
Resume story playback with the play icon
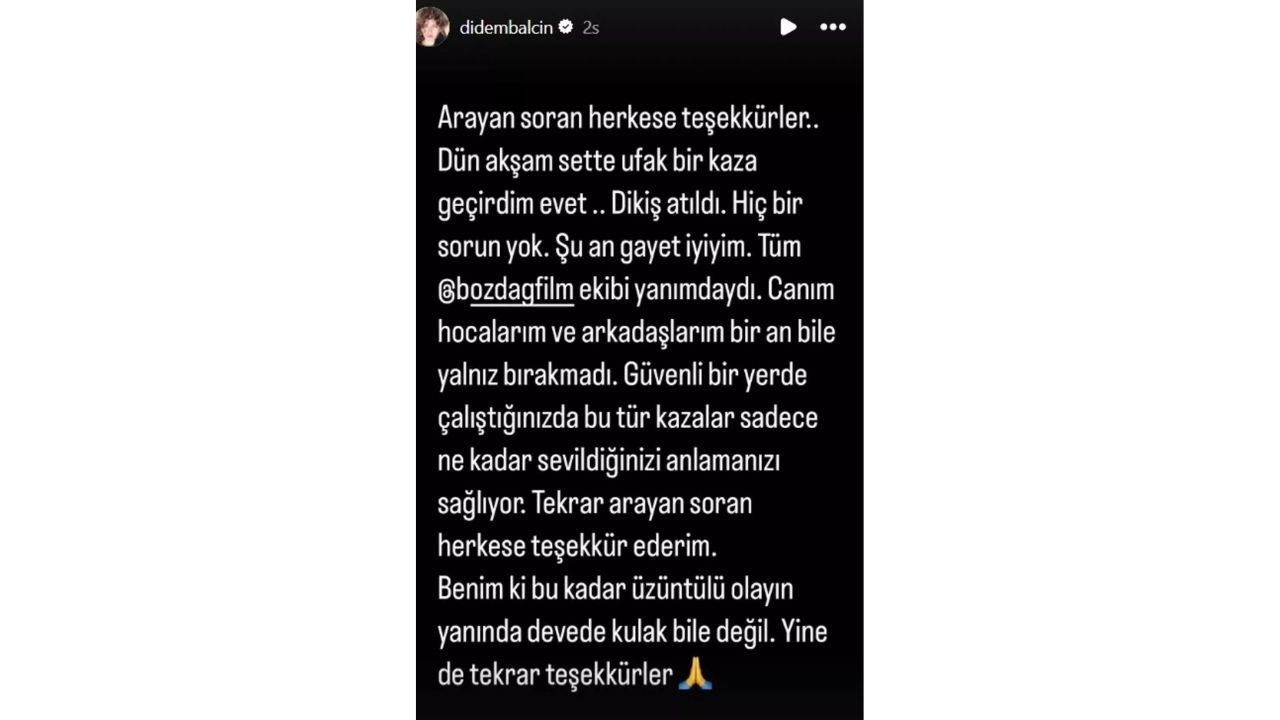(x=788, y=27)
